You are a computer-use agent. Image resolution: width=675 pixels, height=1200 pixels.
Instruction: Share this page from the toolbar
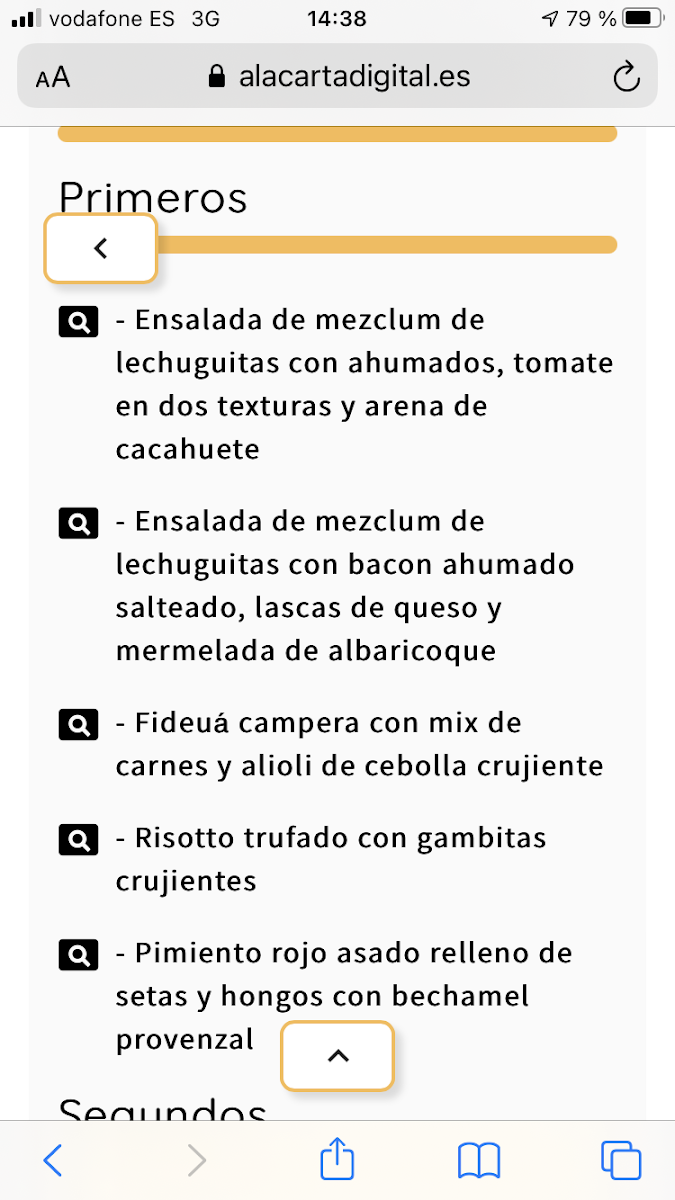[x=337, y=1160]
